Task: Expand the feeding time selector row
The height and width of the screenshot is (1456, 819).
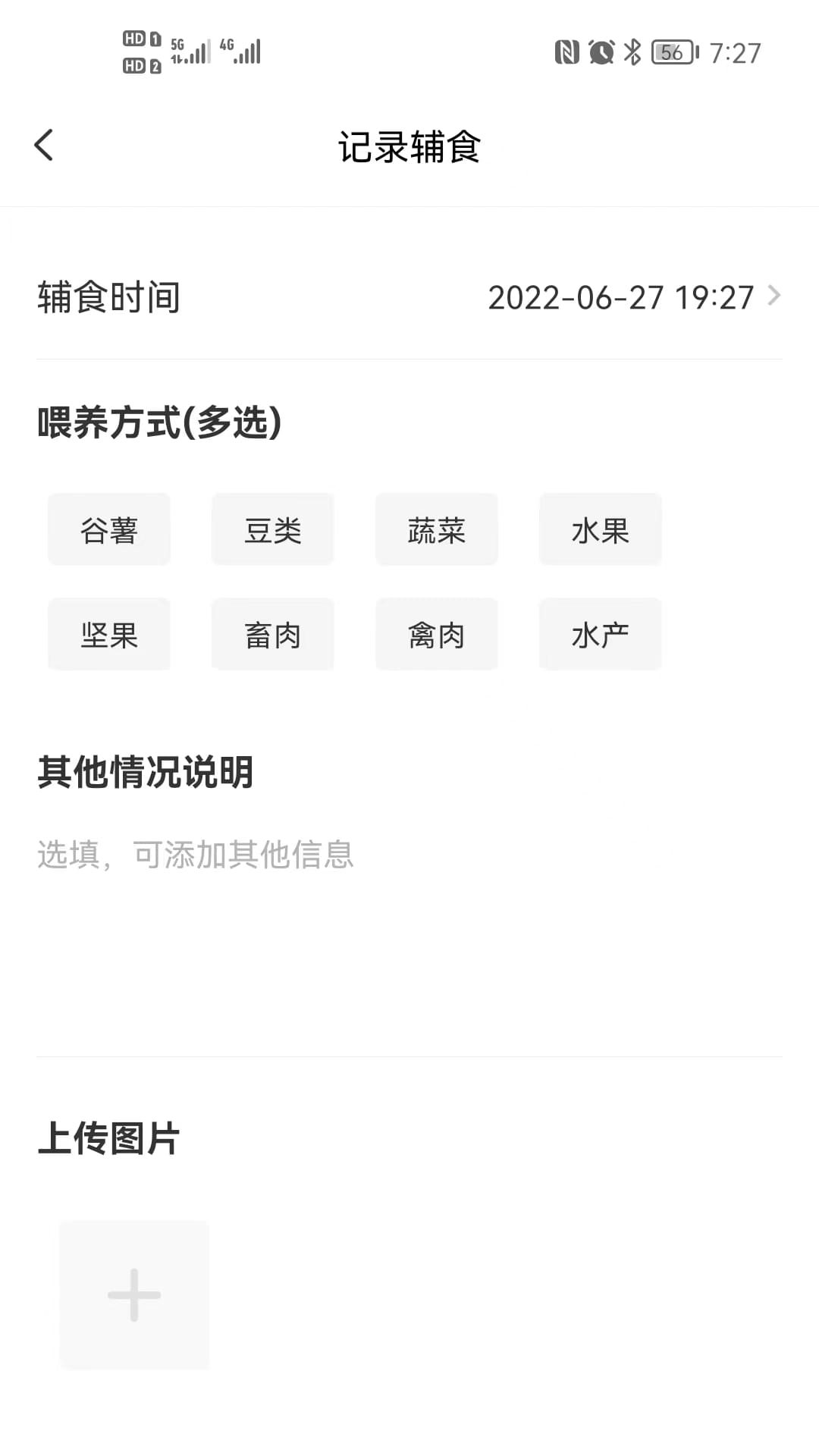Action: coord(409,297)
